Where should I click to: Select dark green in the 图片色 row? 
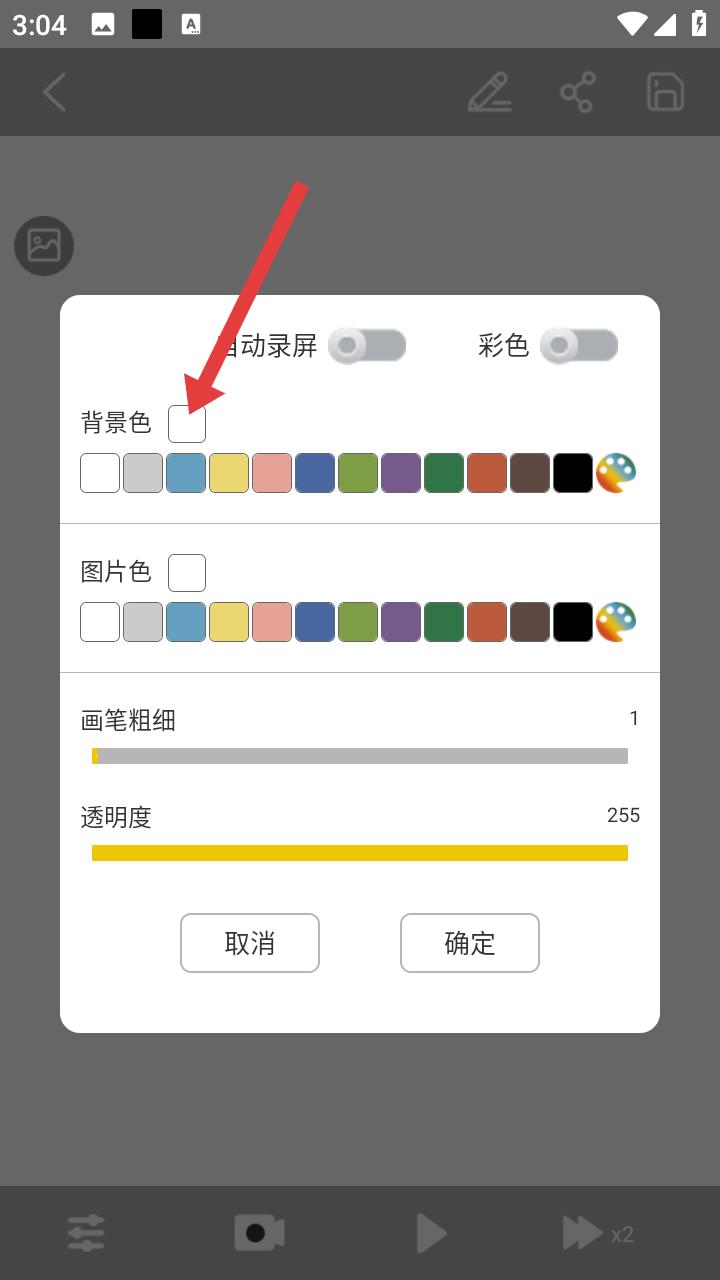pyautogui.click(x=444, y=622)
